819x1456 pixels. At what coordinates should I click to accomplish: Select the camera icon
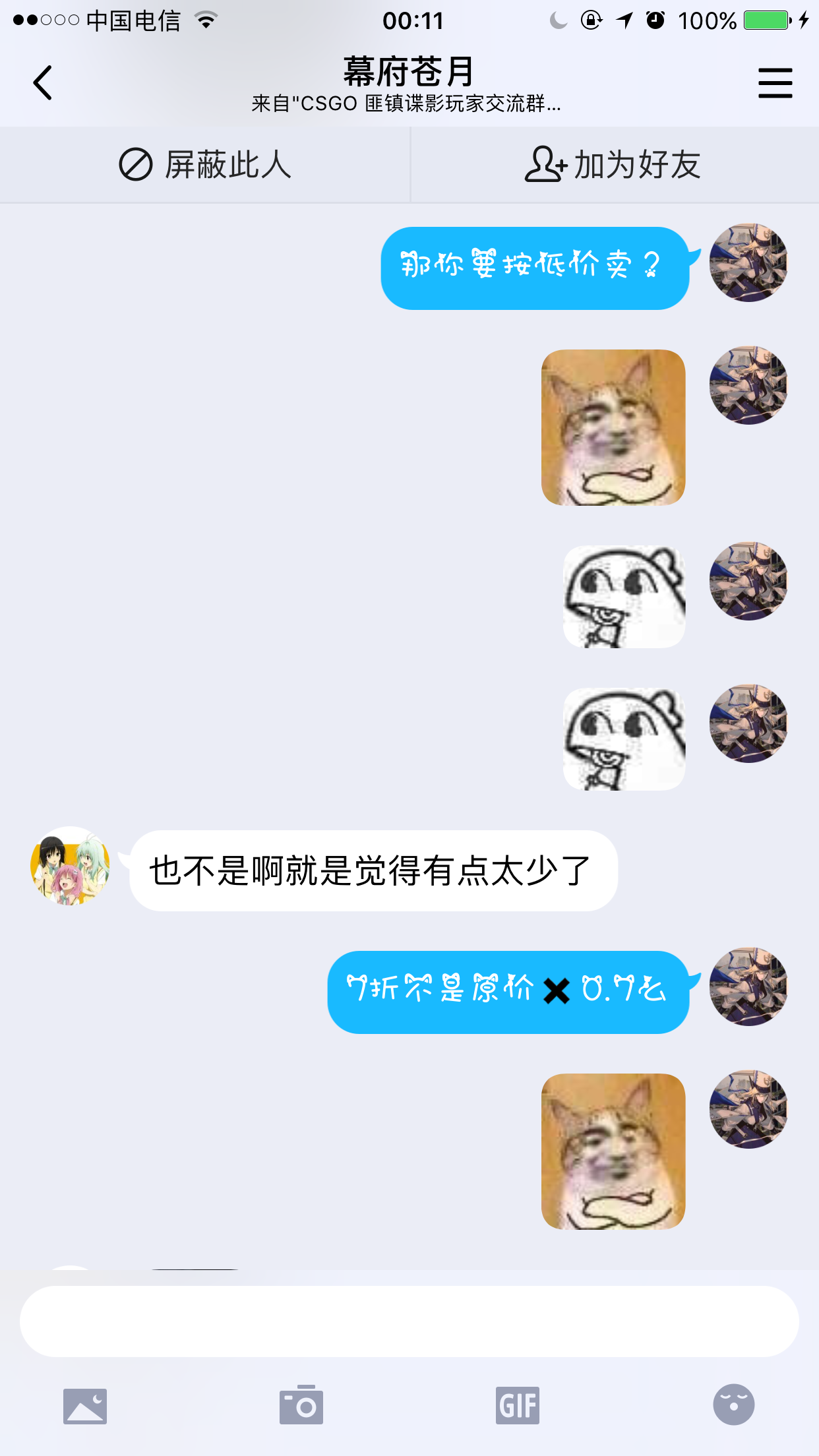[x=301, y=1404]
